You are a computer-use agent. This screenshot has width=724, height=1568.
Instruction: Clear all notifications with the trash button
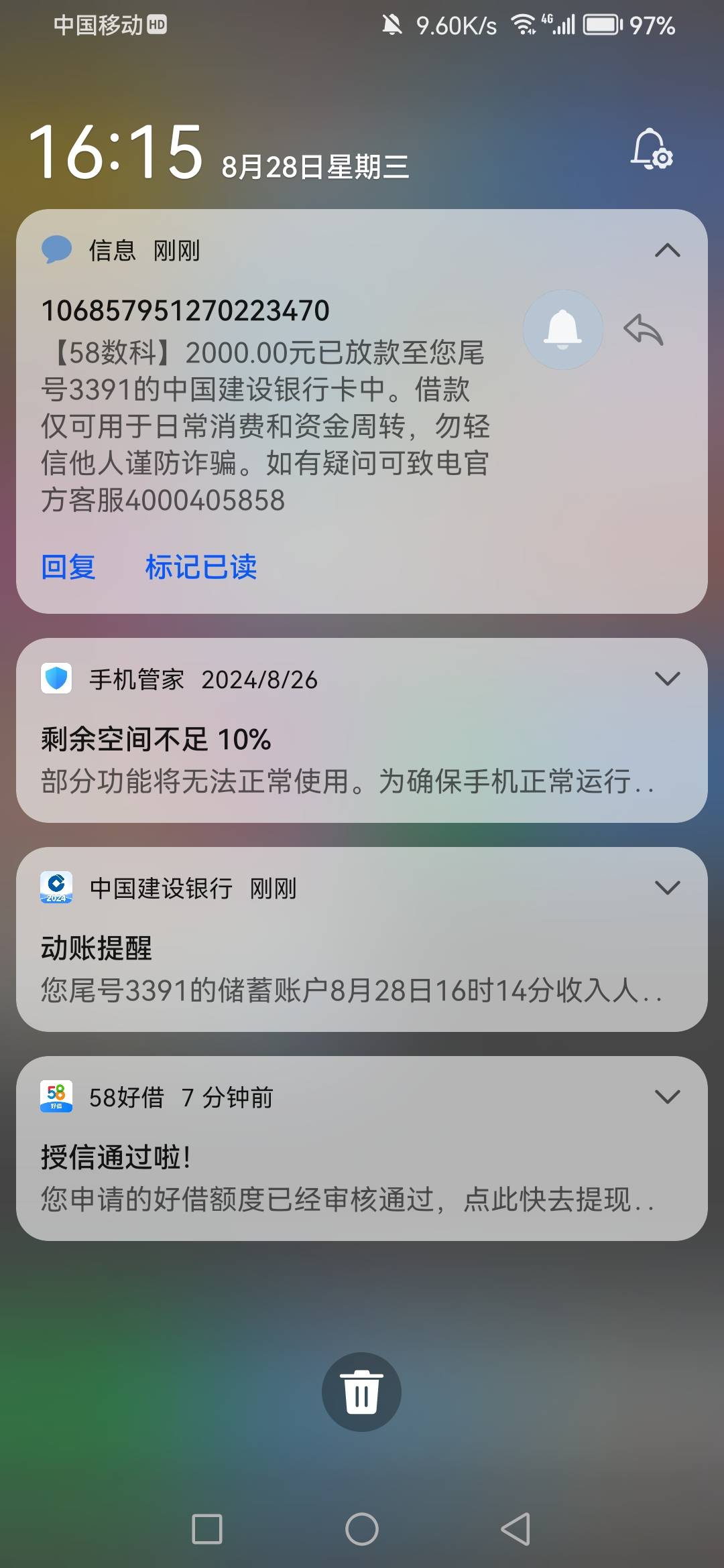[361, 1392]
